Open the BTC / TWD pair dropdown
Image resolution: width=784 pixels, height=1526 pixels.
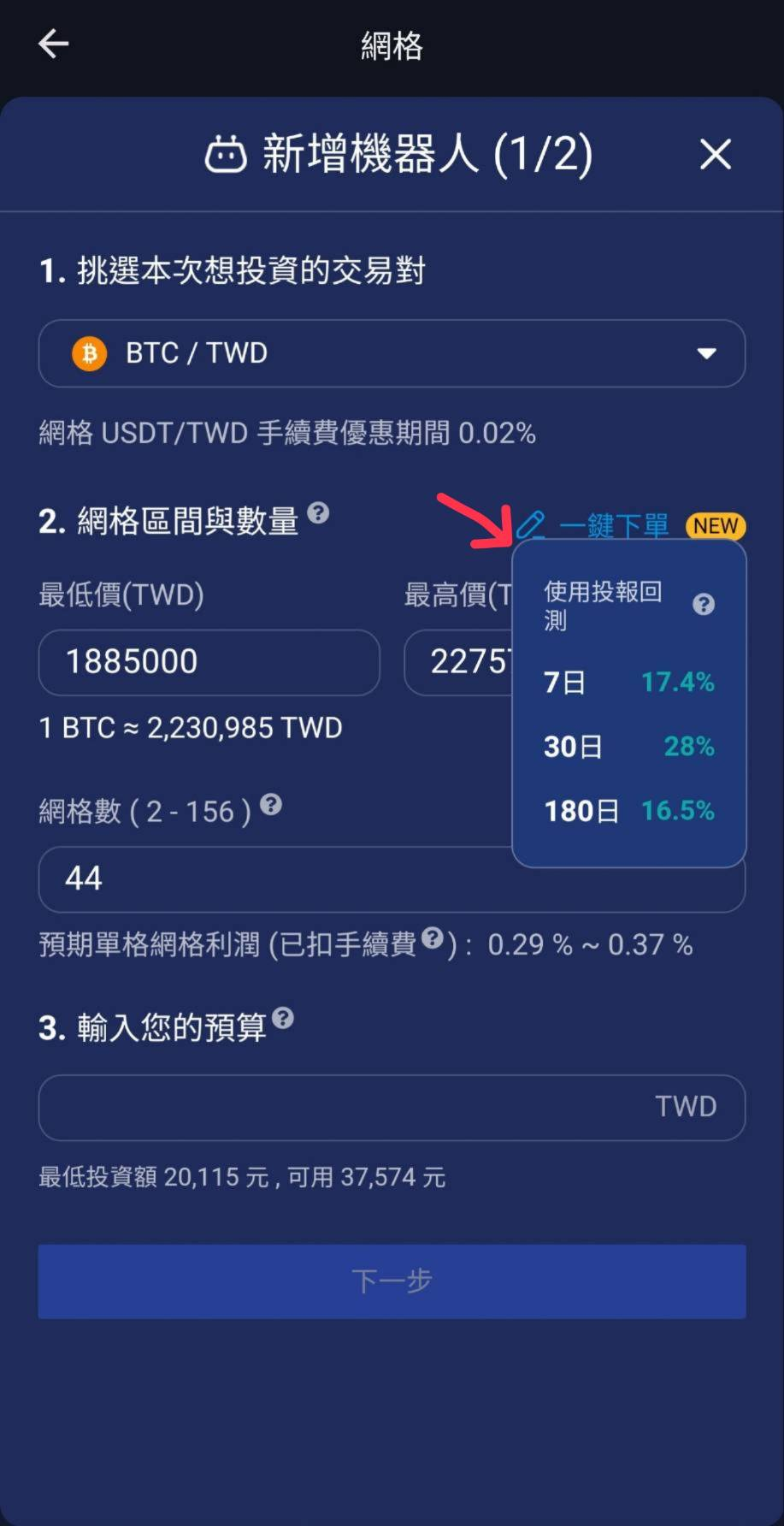(392, 353)
